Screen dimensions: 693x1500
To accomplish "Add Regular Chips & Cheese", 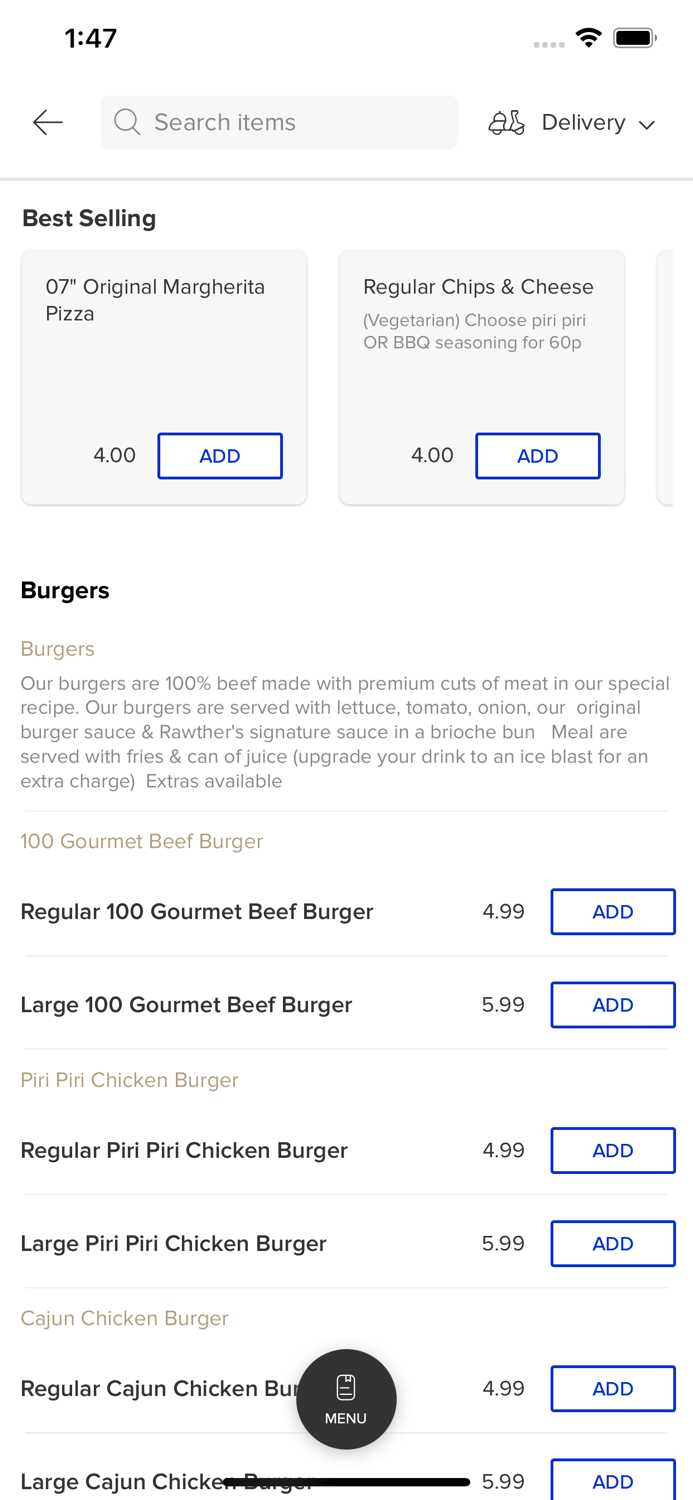I will (x=537, y=456).
